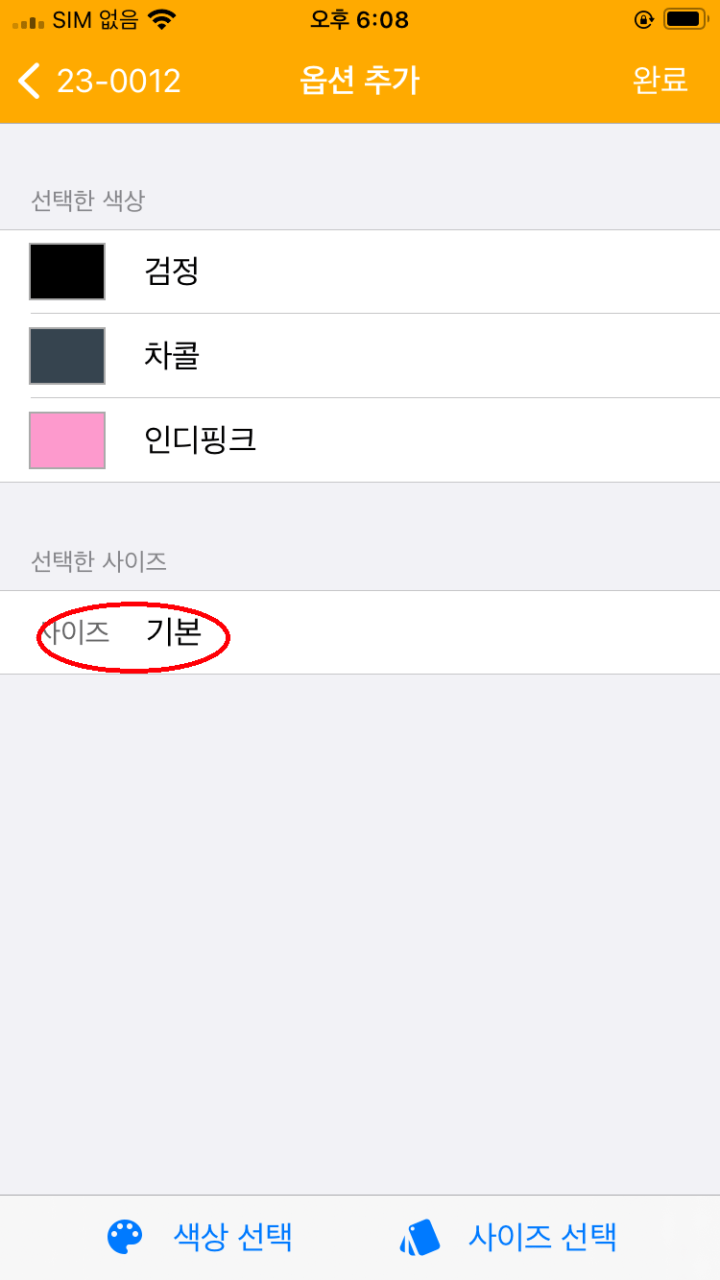Select the 차콜 color row
Image resolution: width=720 pixels, height=1280 pixels.
(x=360, y=356)
